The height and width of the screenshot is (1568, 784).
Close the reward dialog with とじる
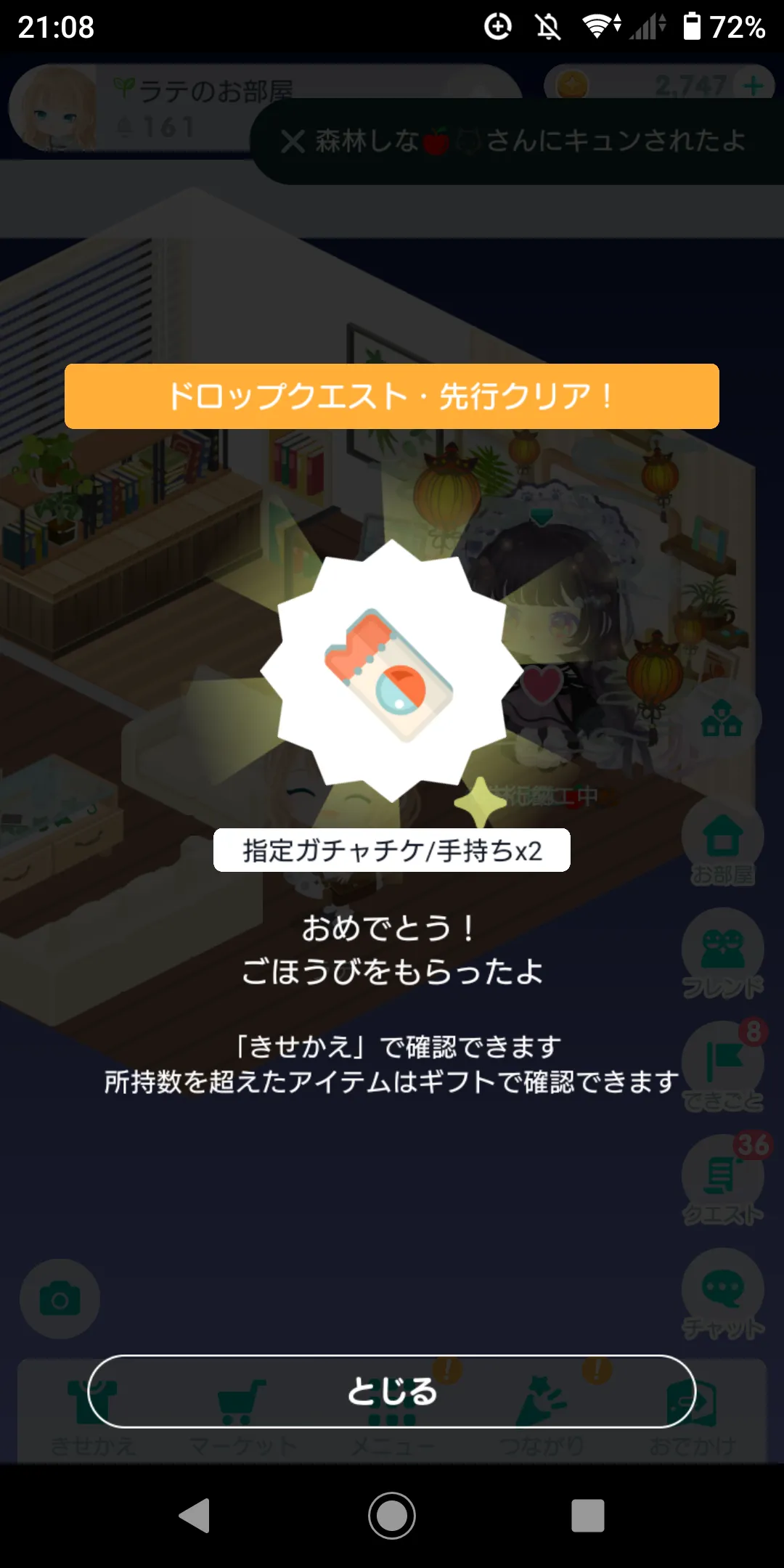pos(392,1391)
